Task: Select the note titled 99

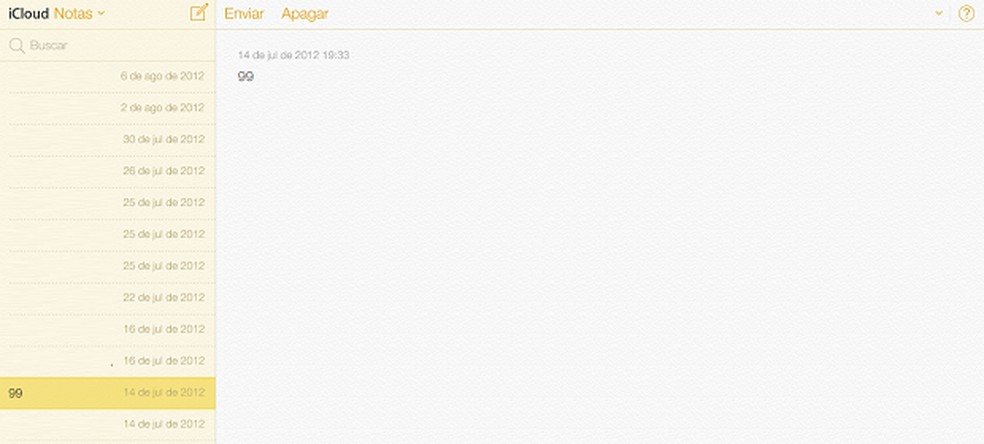Action: [108, 393]
